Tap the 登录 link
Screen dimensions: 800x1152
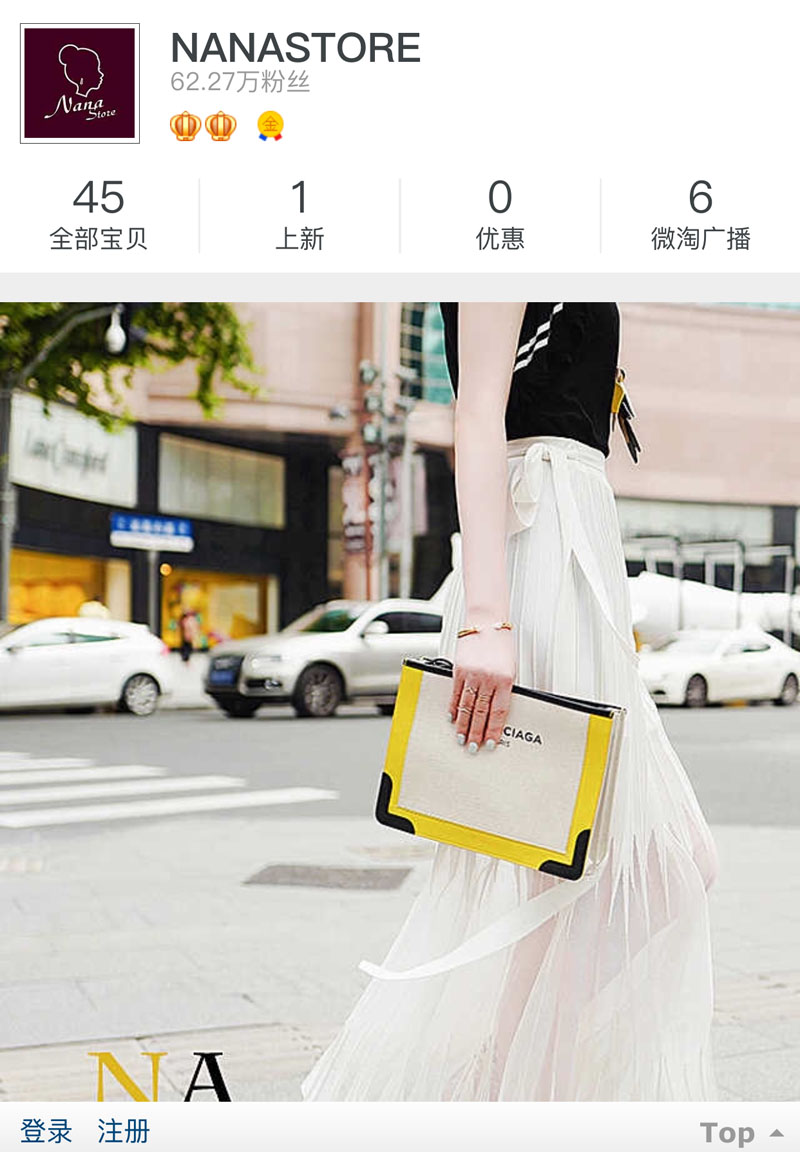(x=47, y=1131)
